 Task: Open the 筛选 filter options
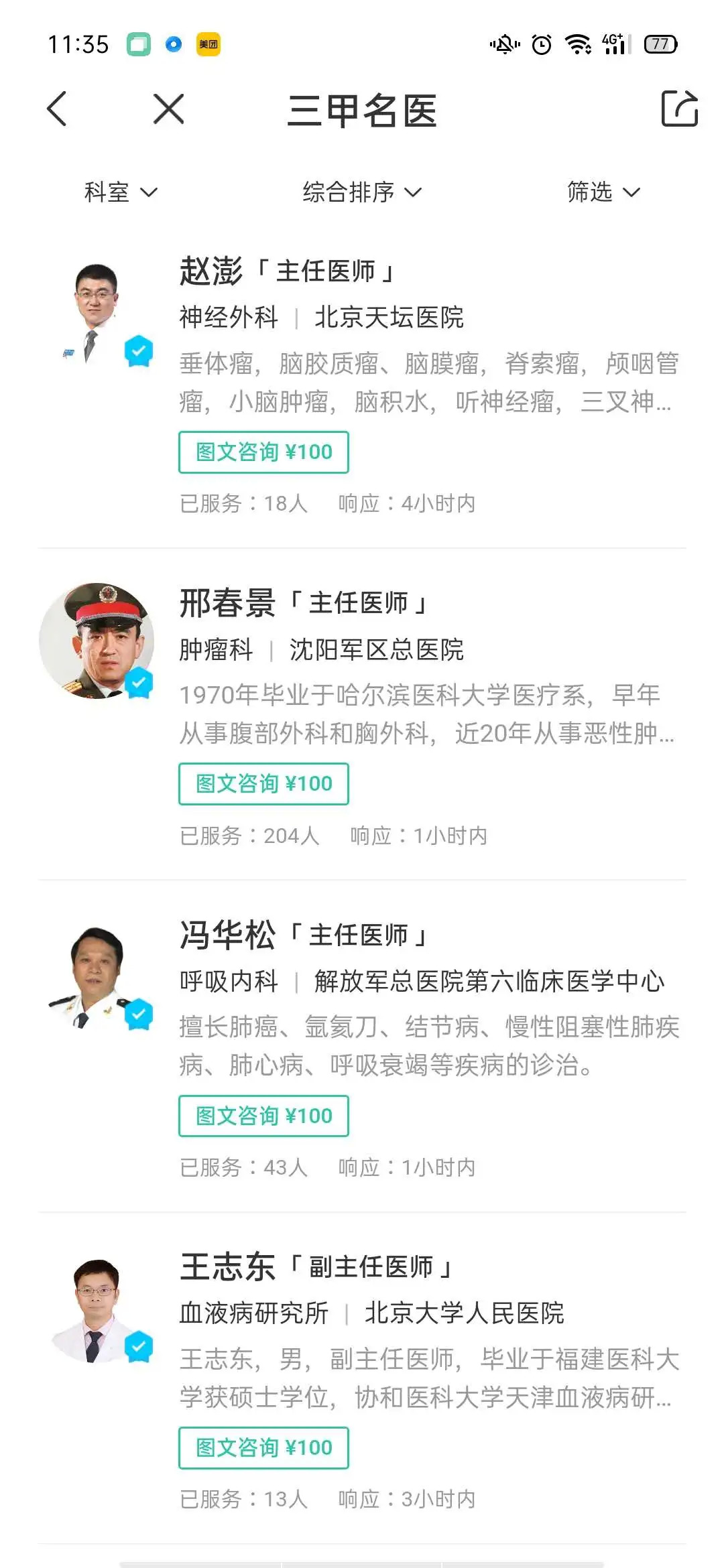(x=603, y=192)
